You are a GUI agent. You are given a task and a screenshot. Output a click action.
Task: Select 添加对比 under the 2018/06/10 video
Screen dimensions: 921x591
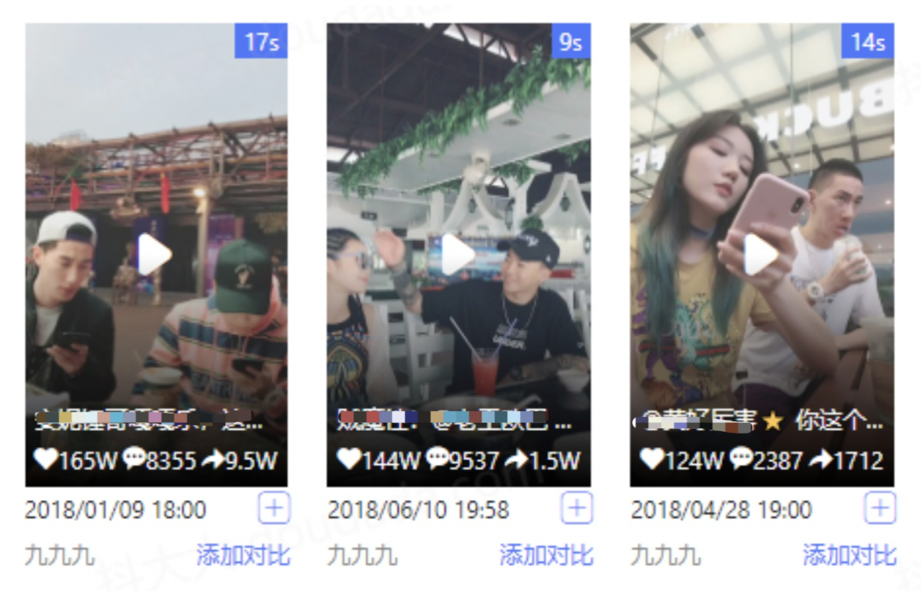[546, 555]
